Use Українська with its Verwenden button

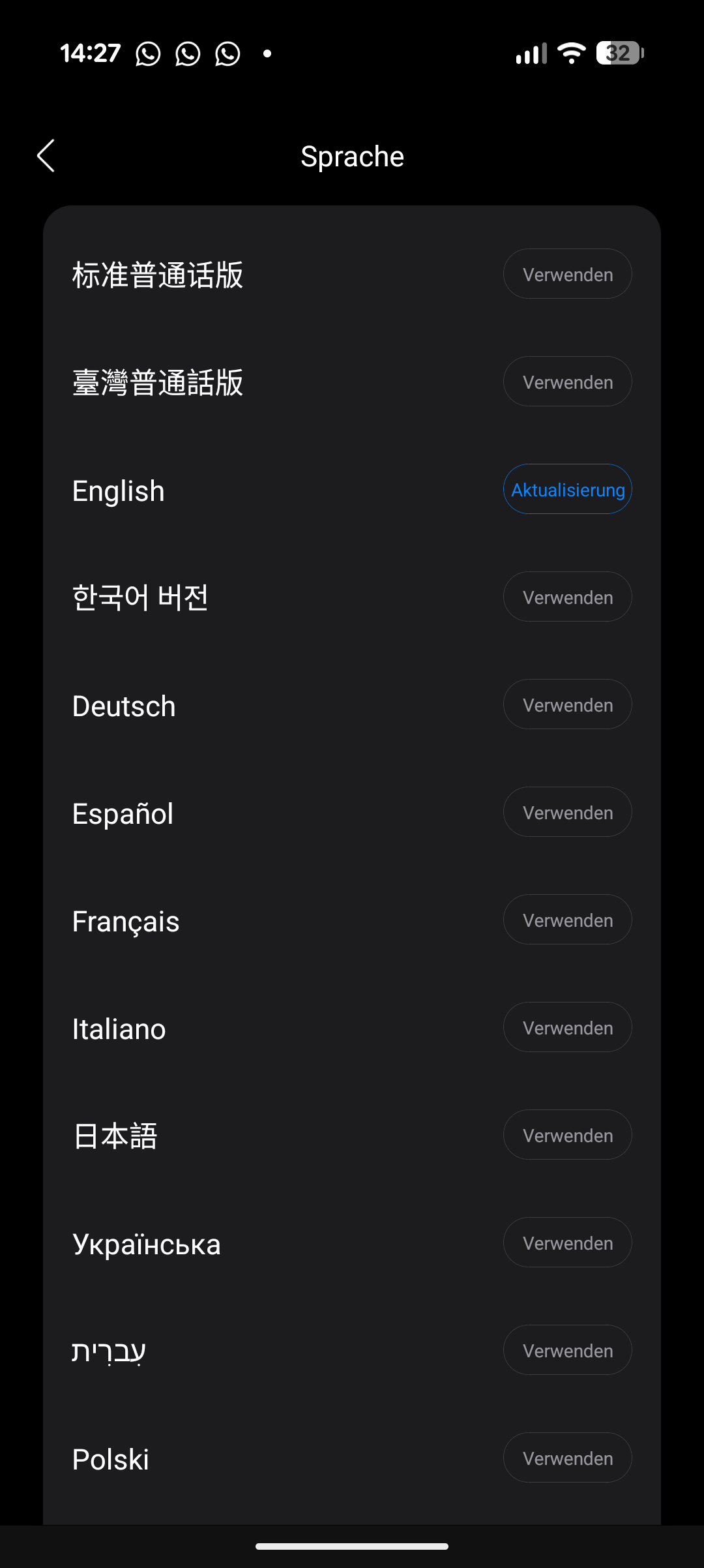[567, 1243]
